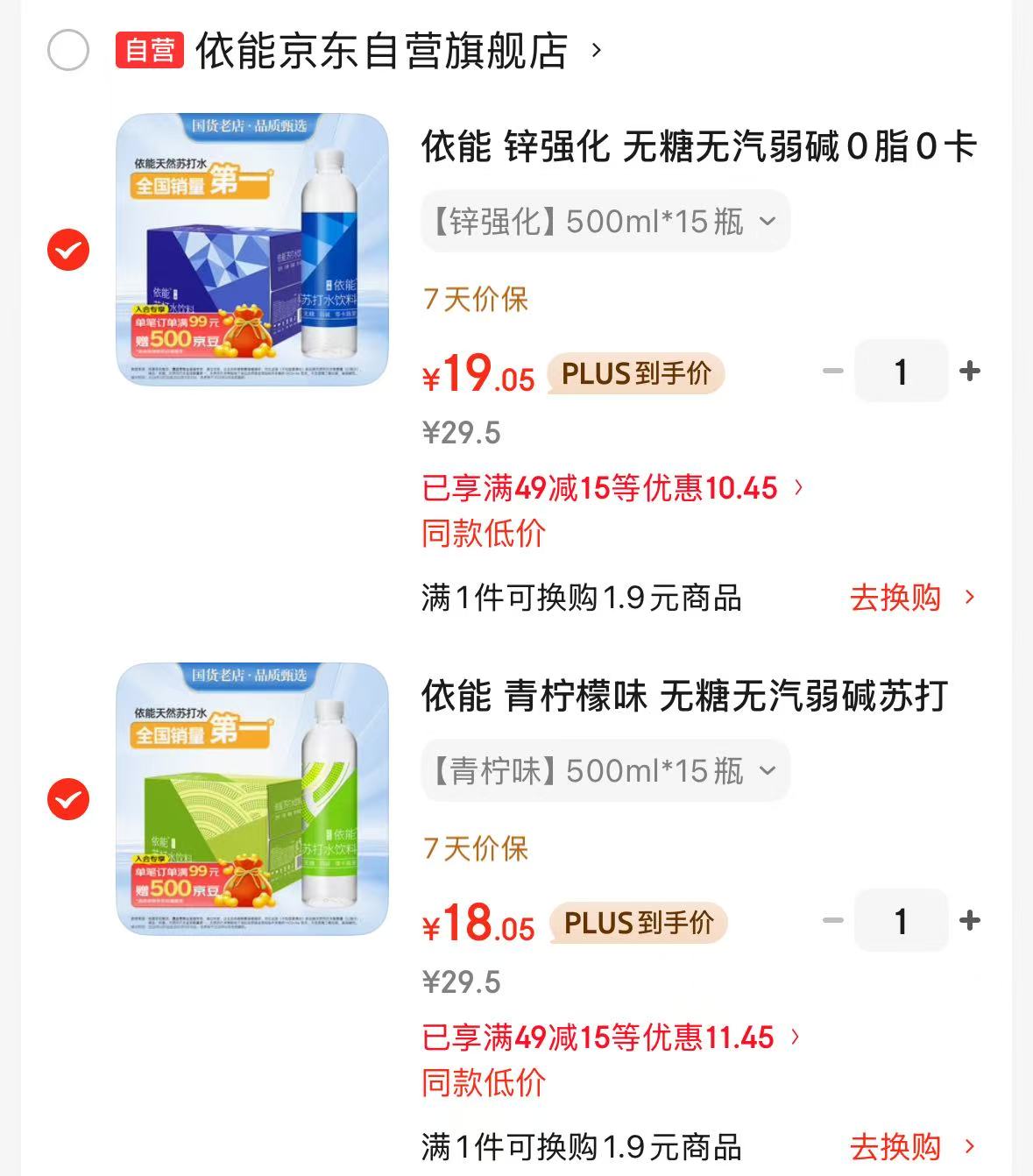Viewport: 1033px width, 1176px height.
Task: Uncheck the 锌强化 soda water item
Action: 68,251
